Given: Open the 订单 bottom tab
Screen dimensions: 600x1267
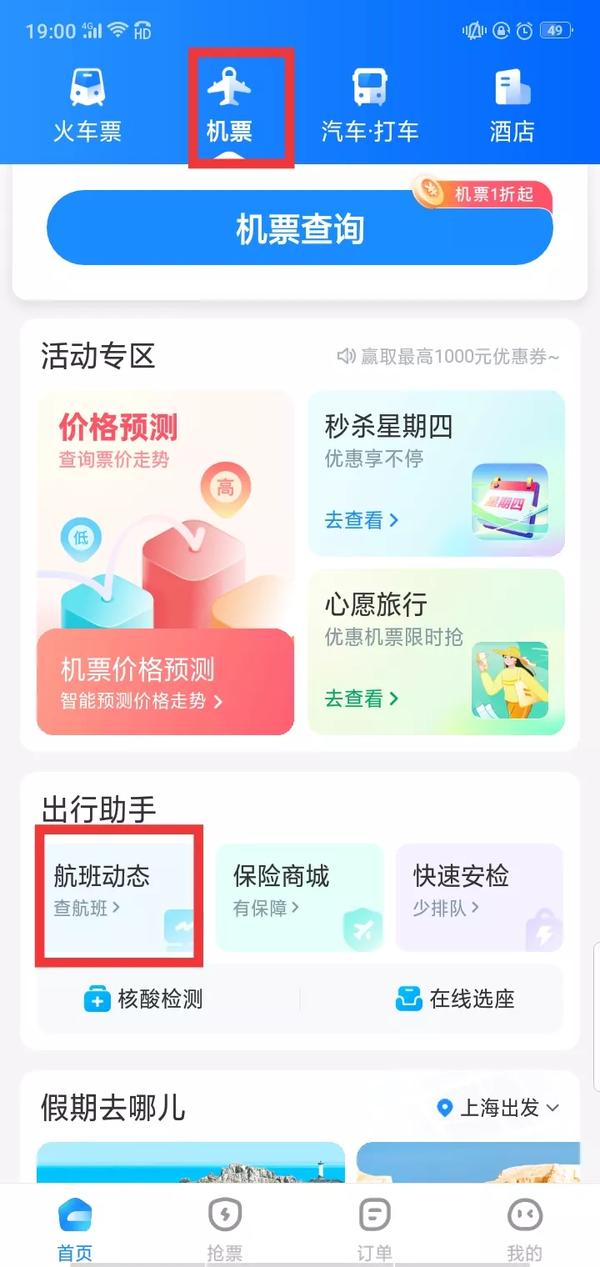Looking at the screenshot, I should (x=375, y=1230).
